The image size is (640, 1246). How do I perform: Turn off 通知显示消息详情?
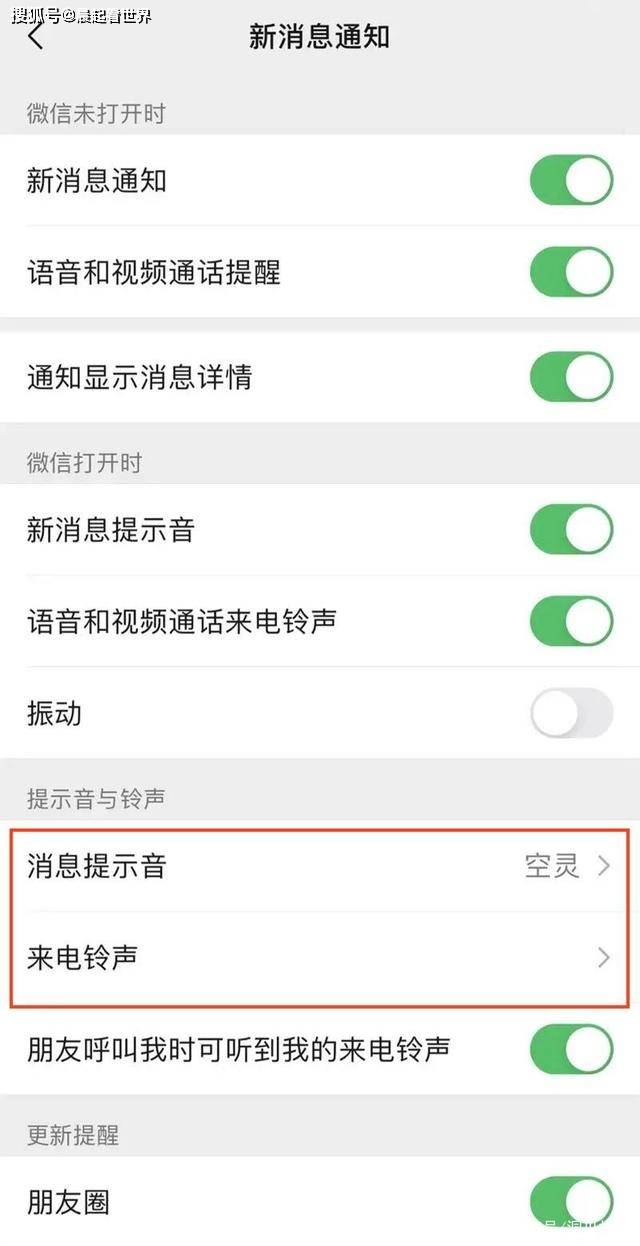[x=571, y=377]
